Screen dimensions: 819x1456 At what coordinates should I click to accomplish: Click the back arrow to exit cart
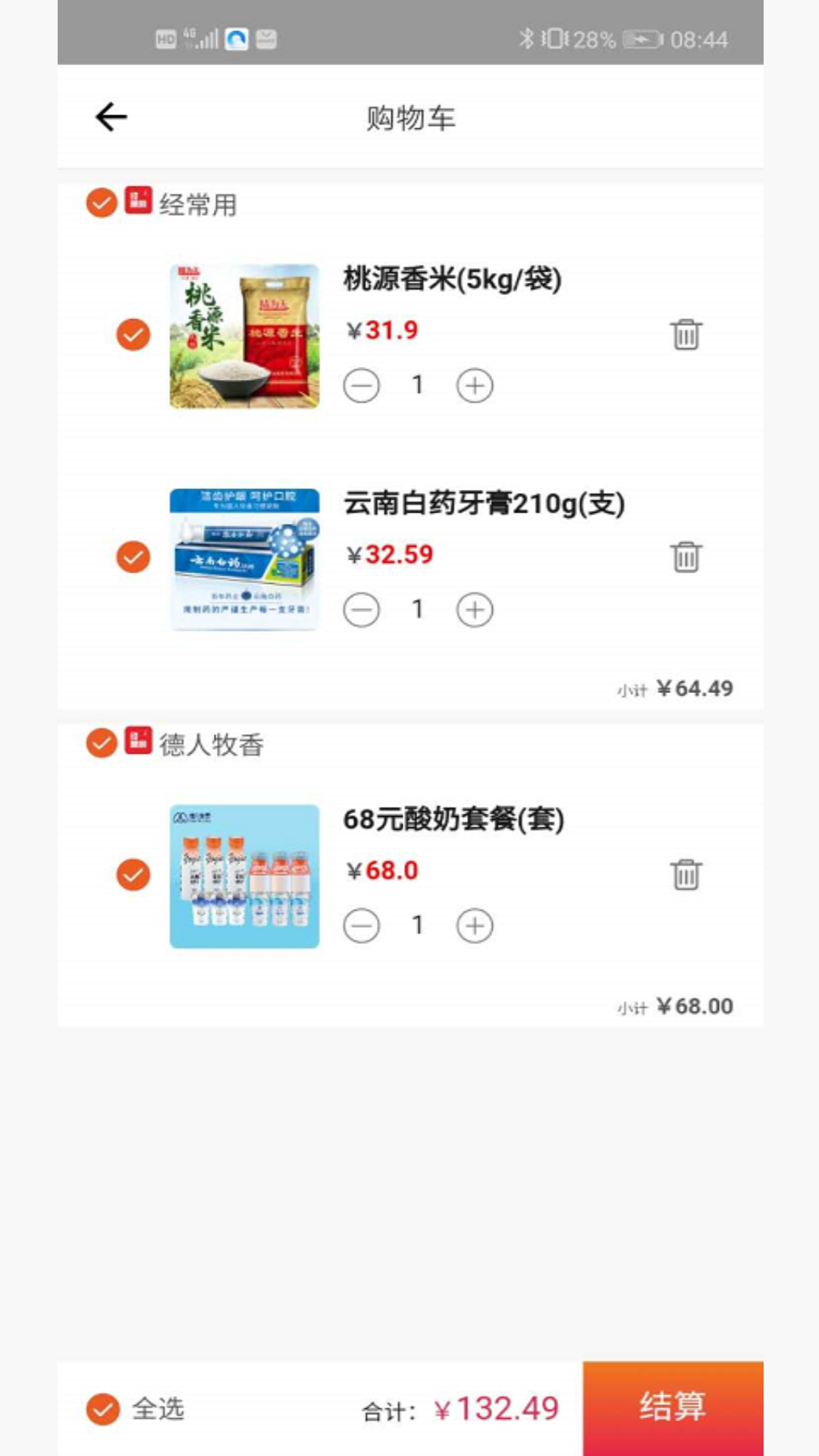click(x=110, y=117)
